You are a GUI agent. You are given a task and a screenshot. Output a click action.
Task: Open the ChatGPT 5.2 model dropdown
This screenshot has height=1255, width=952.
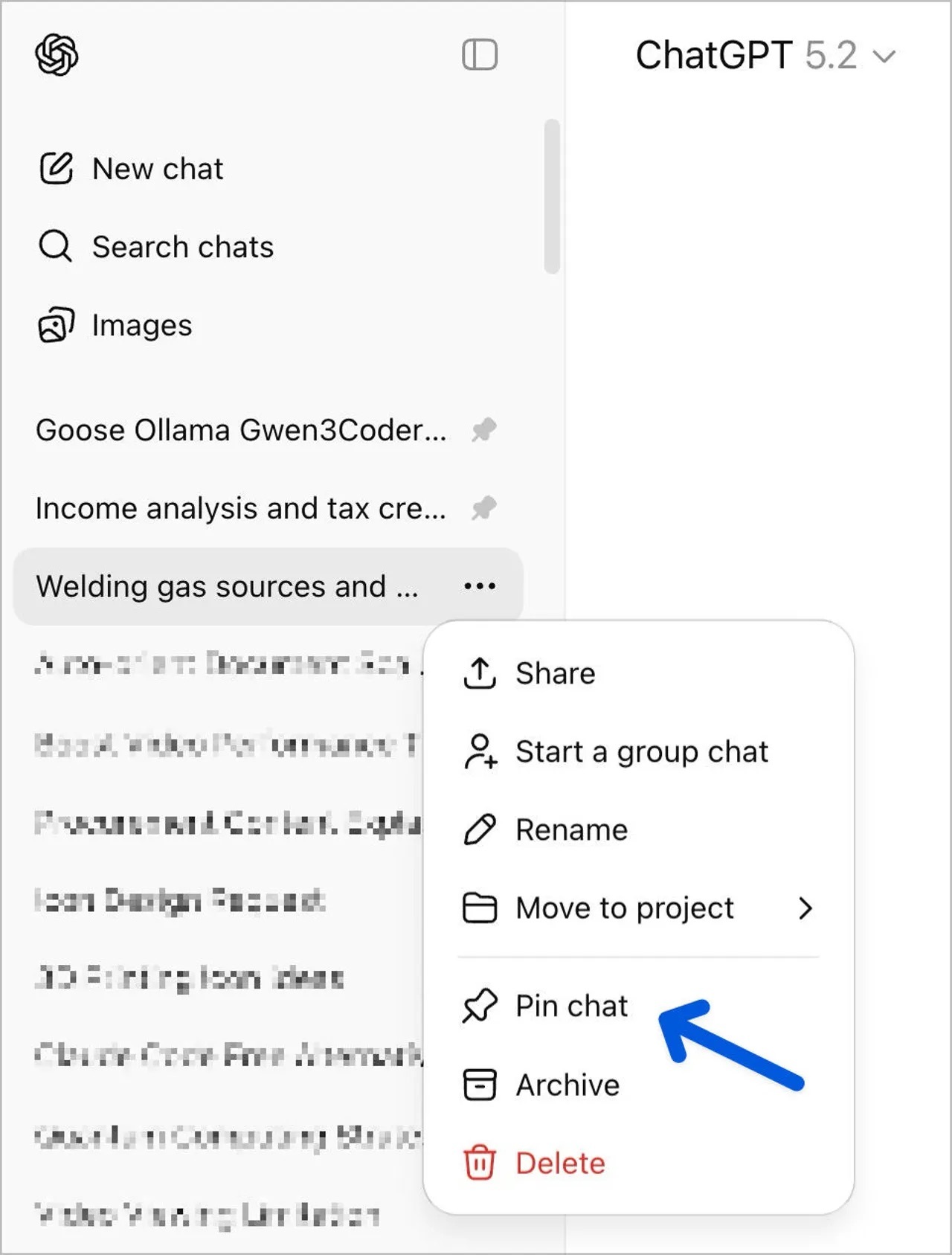point(765,56)
